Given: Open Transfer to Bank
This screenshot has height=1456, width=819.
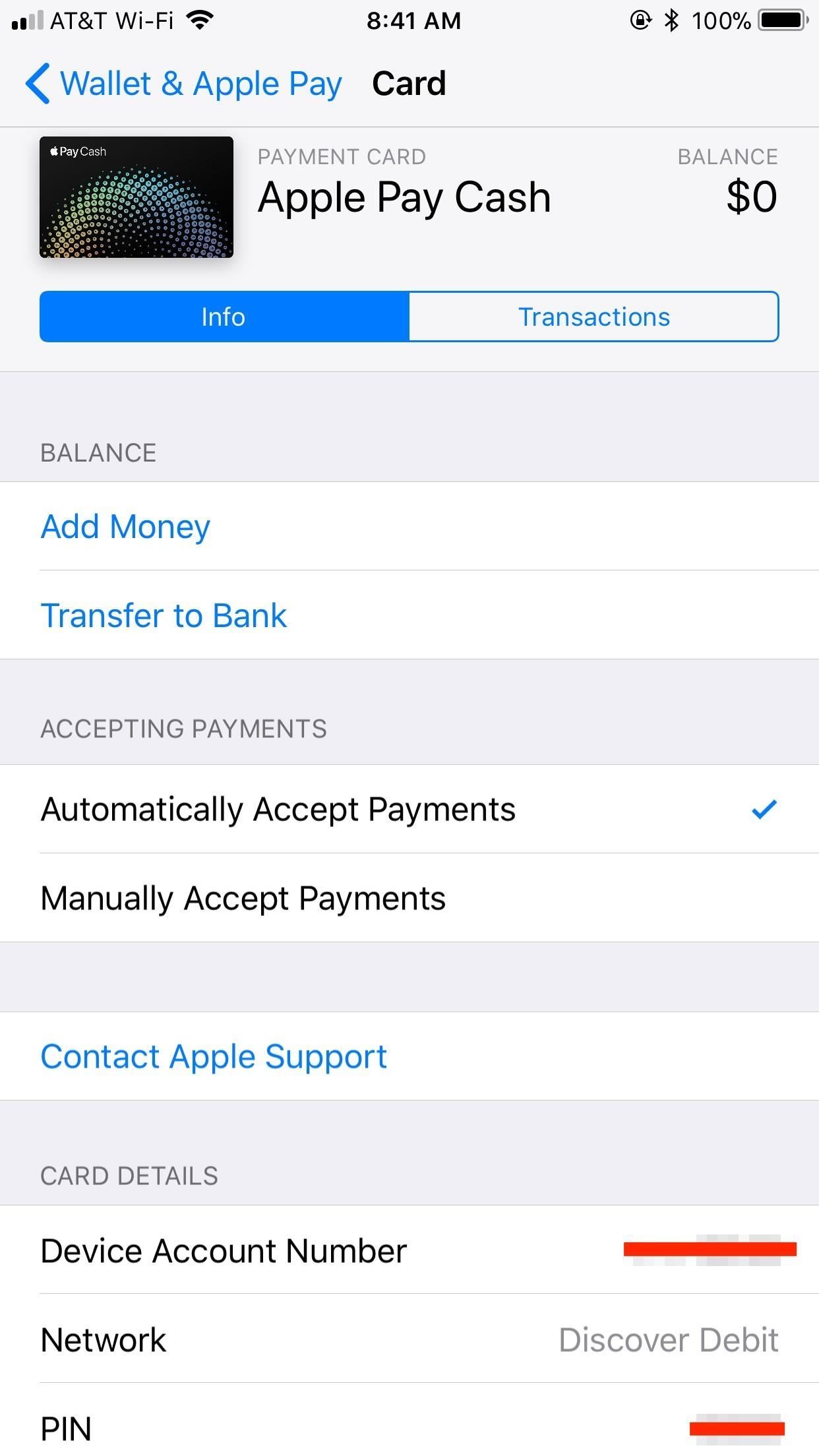Looking at the screenshot, I should pyautogui.click(x=164, y=615).
